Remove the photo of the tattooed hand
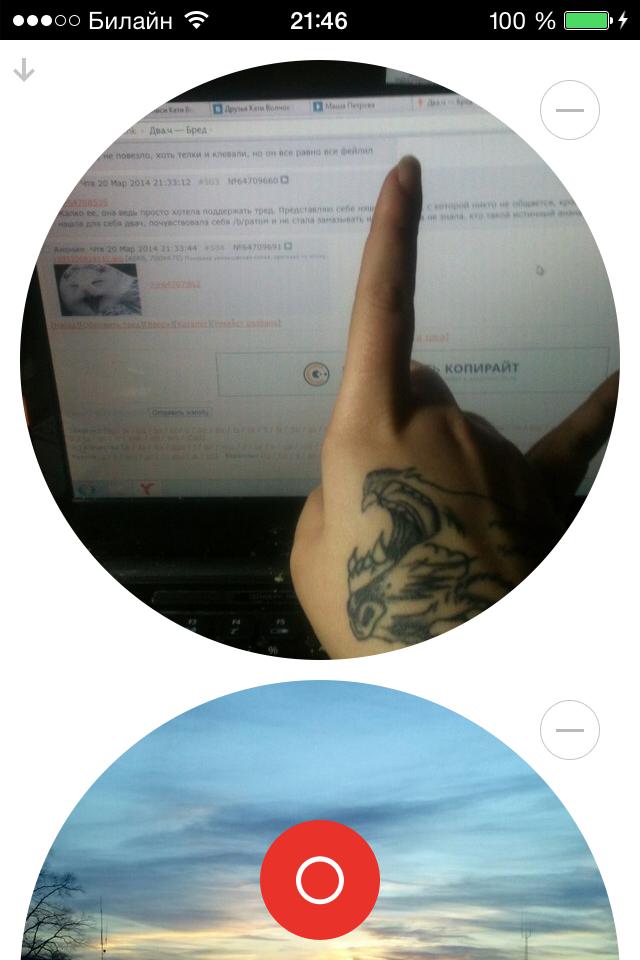 tap(569, 110)
